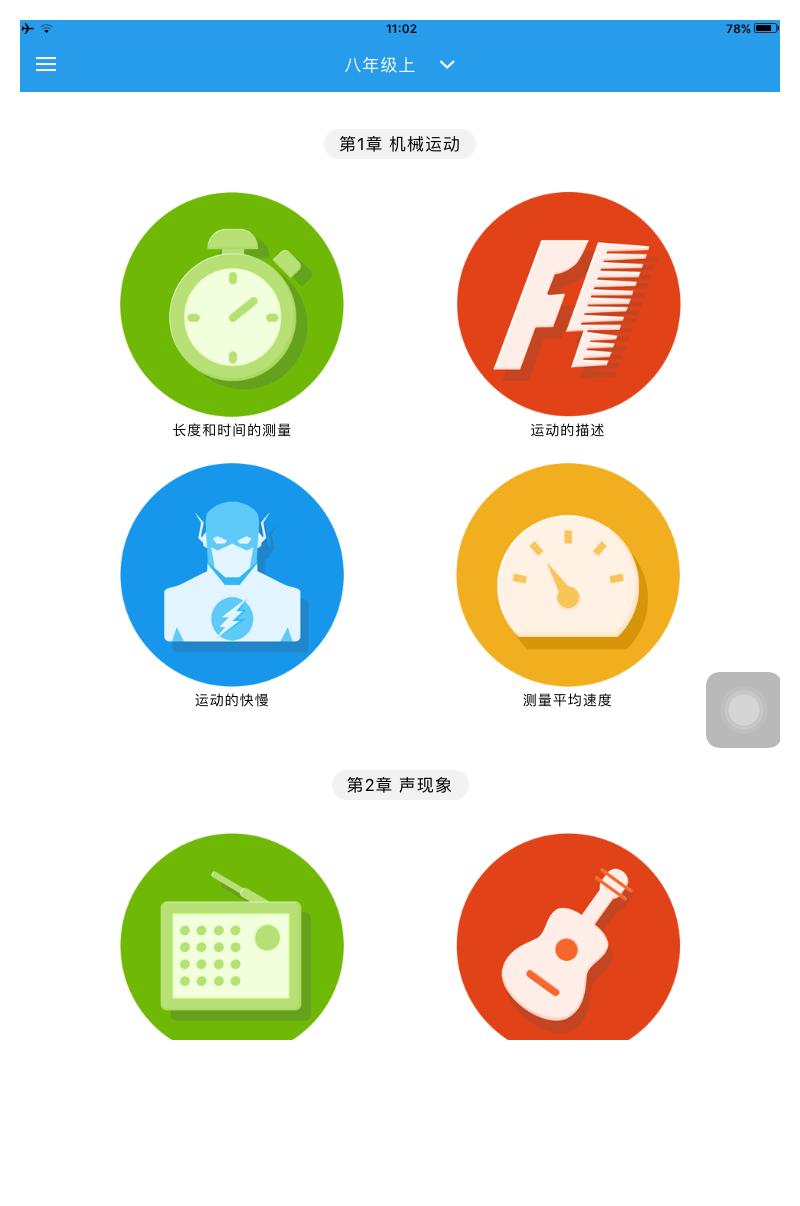Tap the 八年级上 title to switch textbooks
Image resolution: width=800 pixels, height=1206 pixels.
click(x=380, y=65)
